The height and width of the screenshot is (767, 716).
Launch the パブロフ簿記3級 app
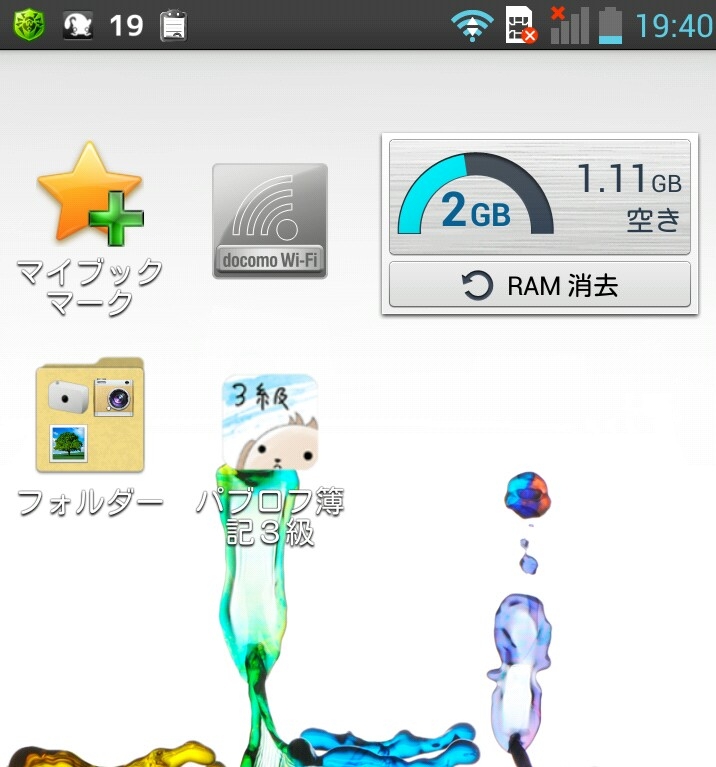270,423
